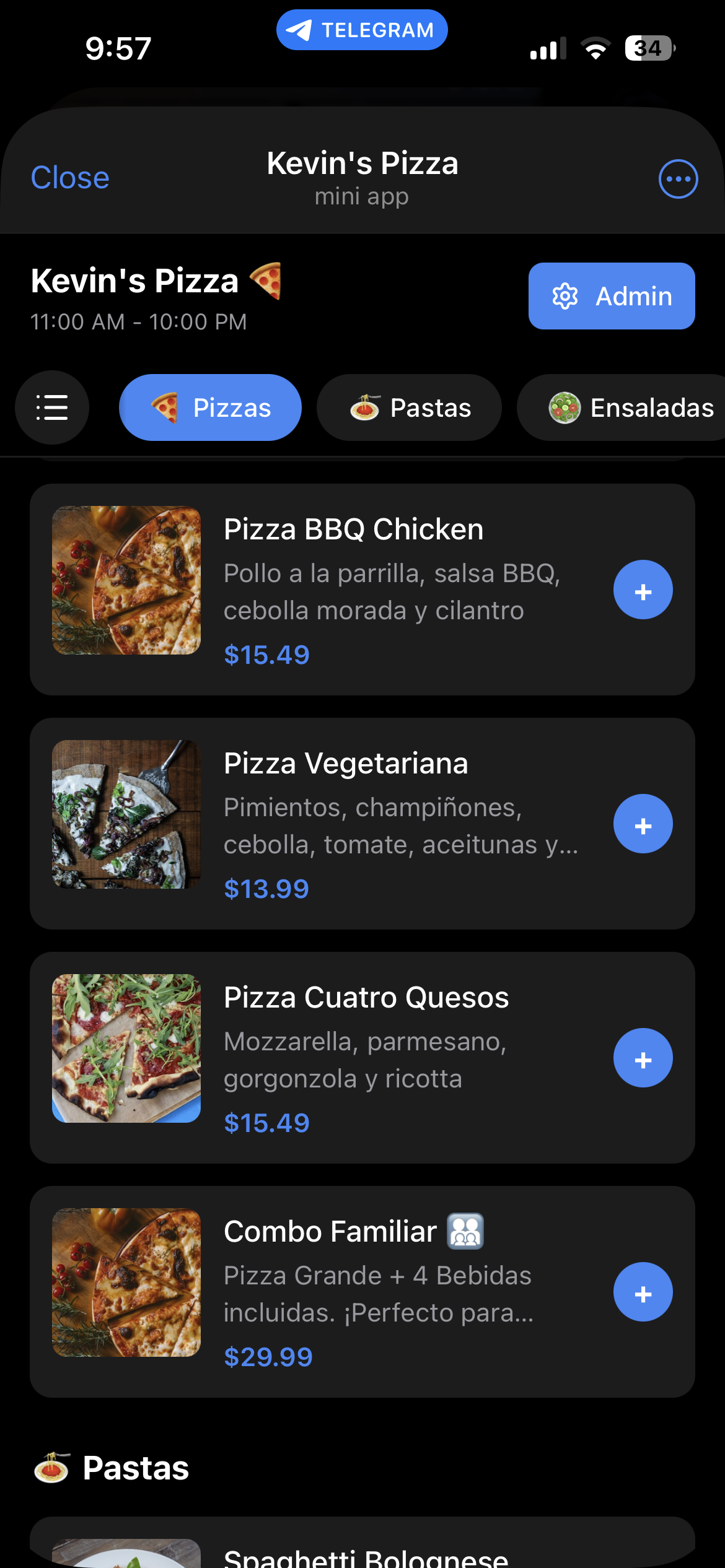Viewport: 725px width, 1568px height.
Task: Add Pizza BBQ Chicken to cart
Action: (643, 590)
